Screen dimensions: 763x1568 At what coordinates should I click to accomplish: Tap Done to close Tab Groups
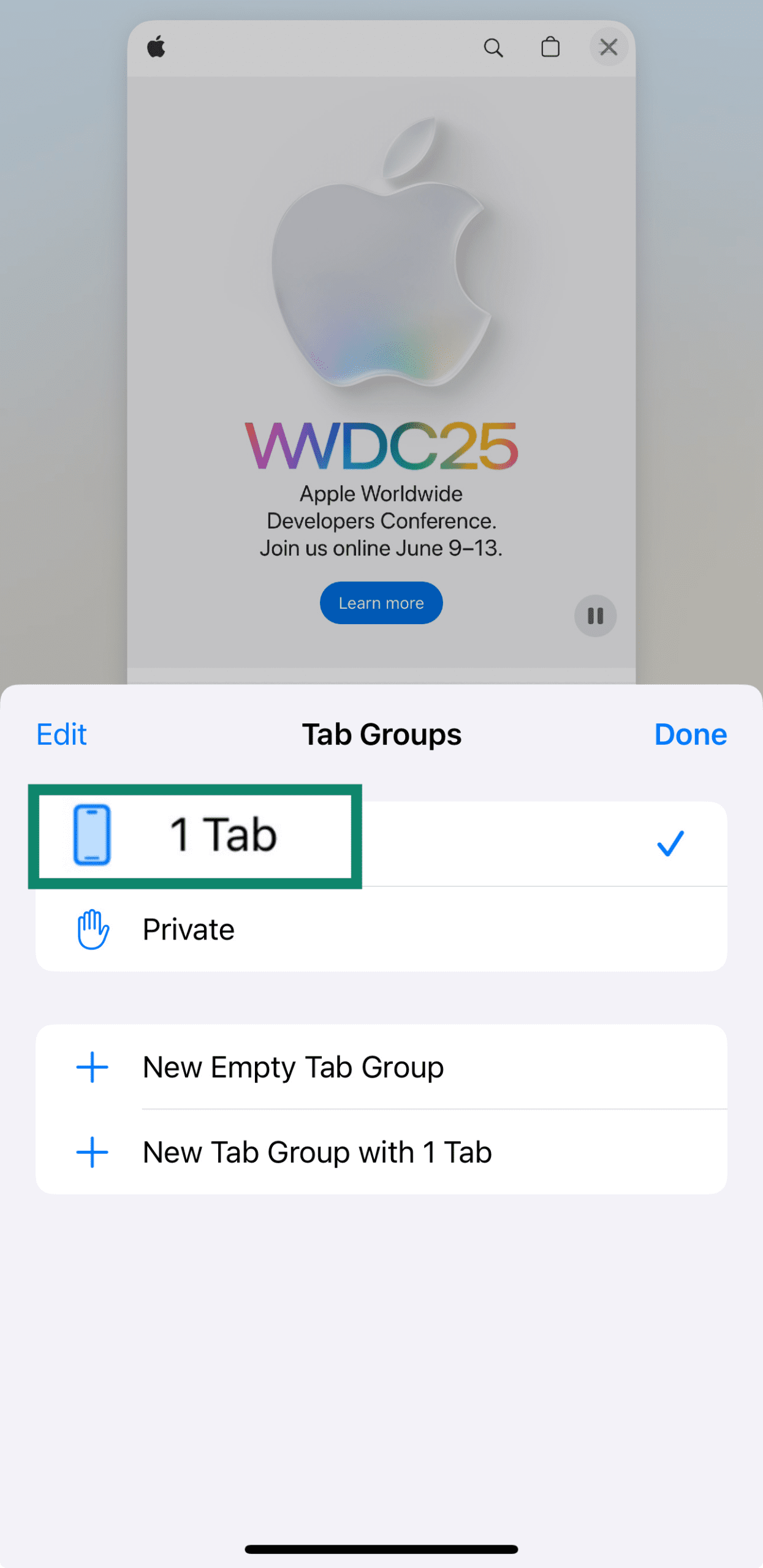coord(690,734)
